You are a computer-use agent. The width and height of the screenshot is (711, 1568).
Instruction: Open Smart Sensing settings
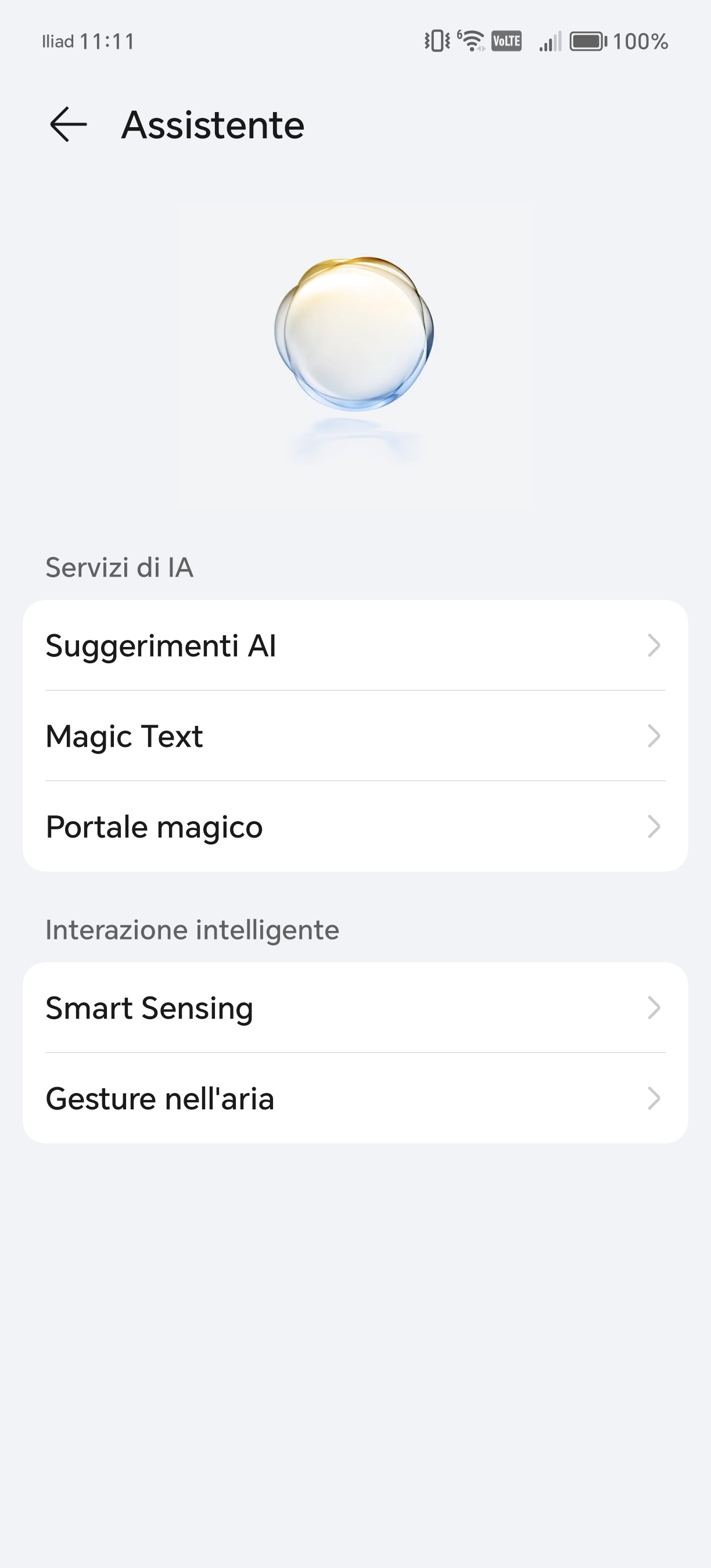click(x=355, y=1008)
